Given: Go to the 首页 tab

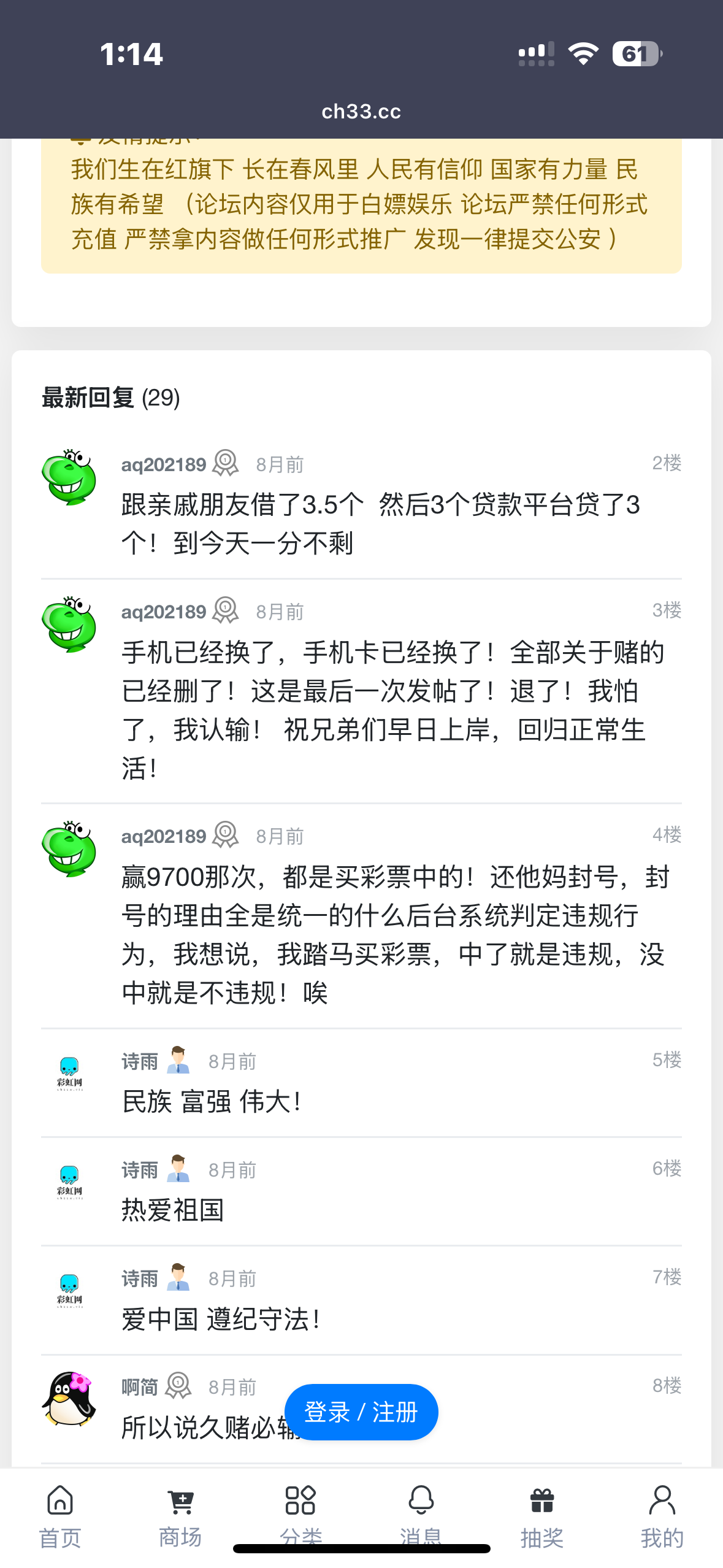Looking at the screenshot, I should (x=60, y=1514).
